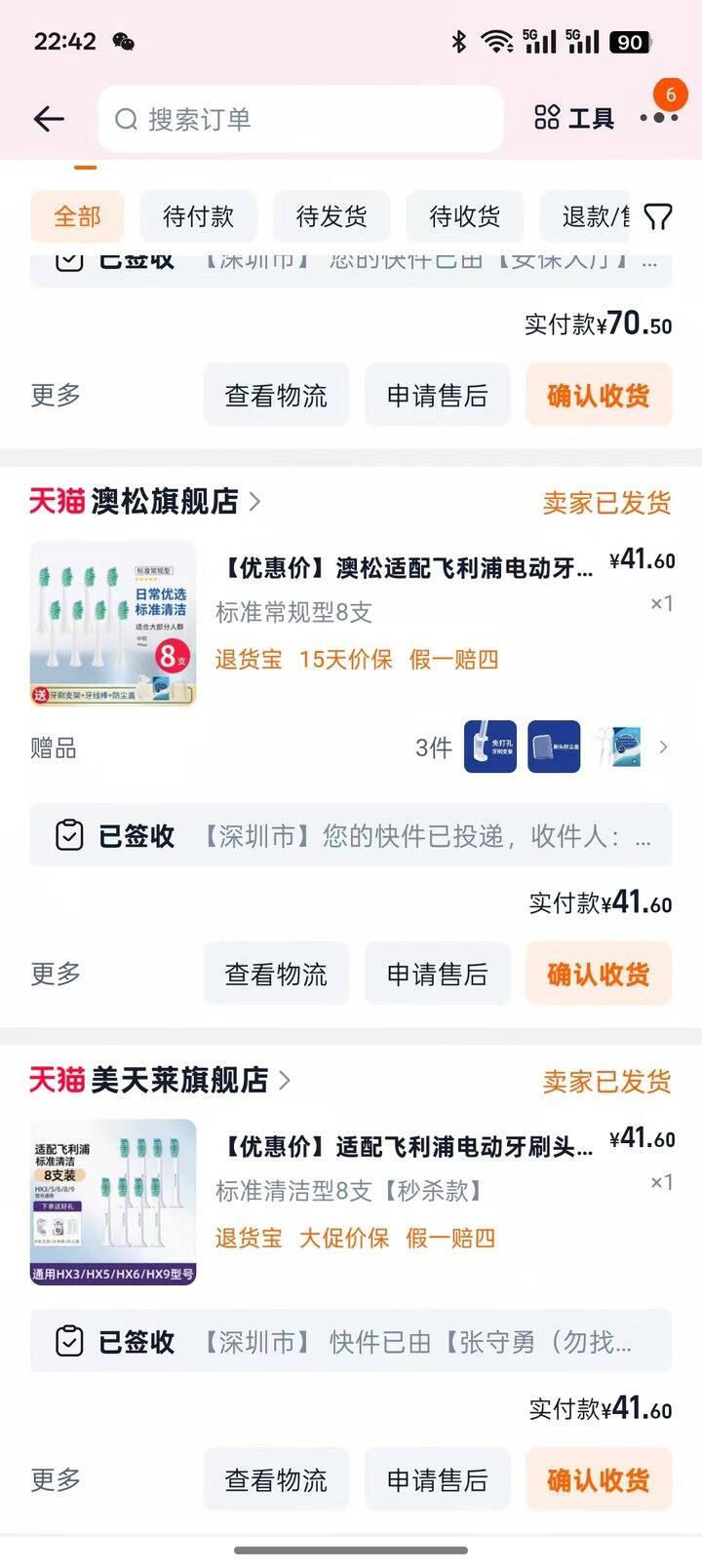Open the 澳松 toothbrush head product image
This screenshot has height=1568, width=702.
[x=113, y=624]
